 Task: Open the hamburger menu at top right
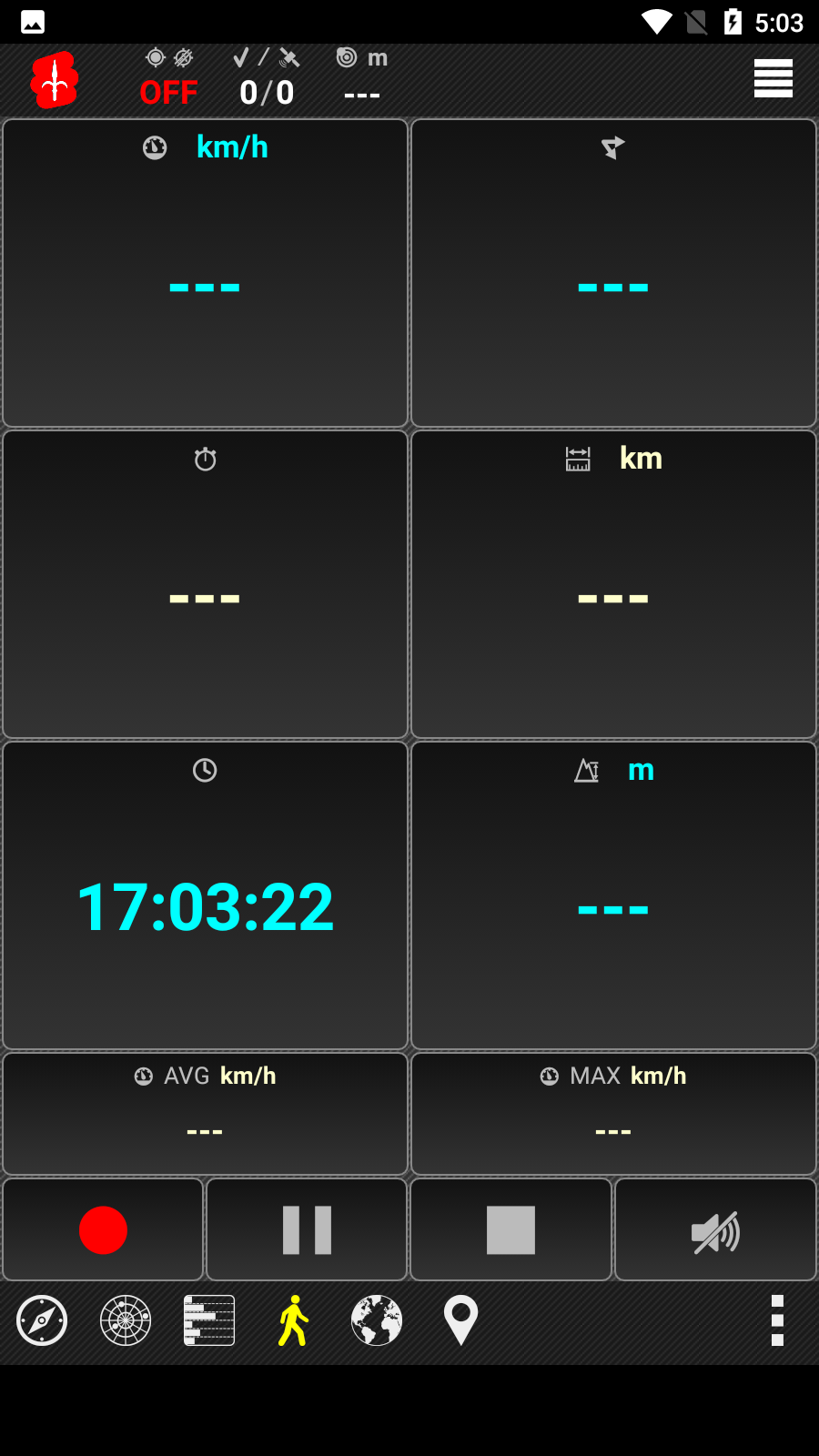tap(773, 79)
